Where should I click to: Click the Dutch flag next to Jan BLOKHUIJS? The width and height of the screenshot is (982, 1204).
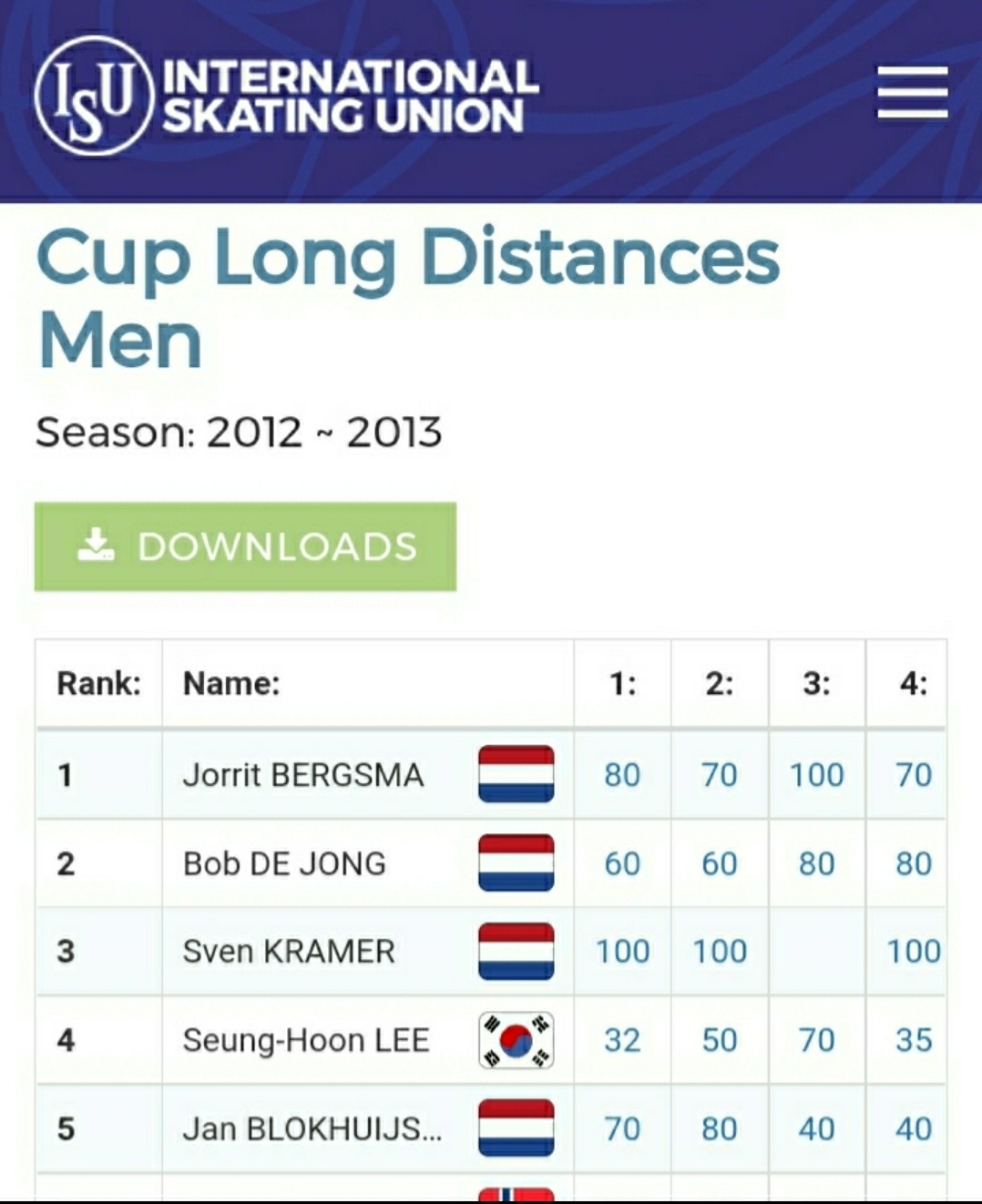[x=516, y=1128]
